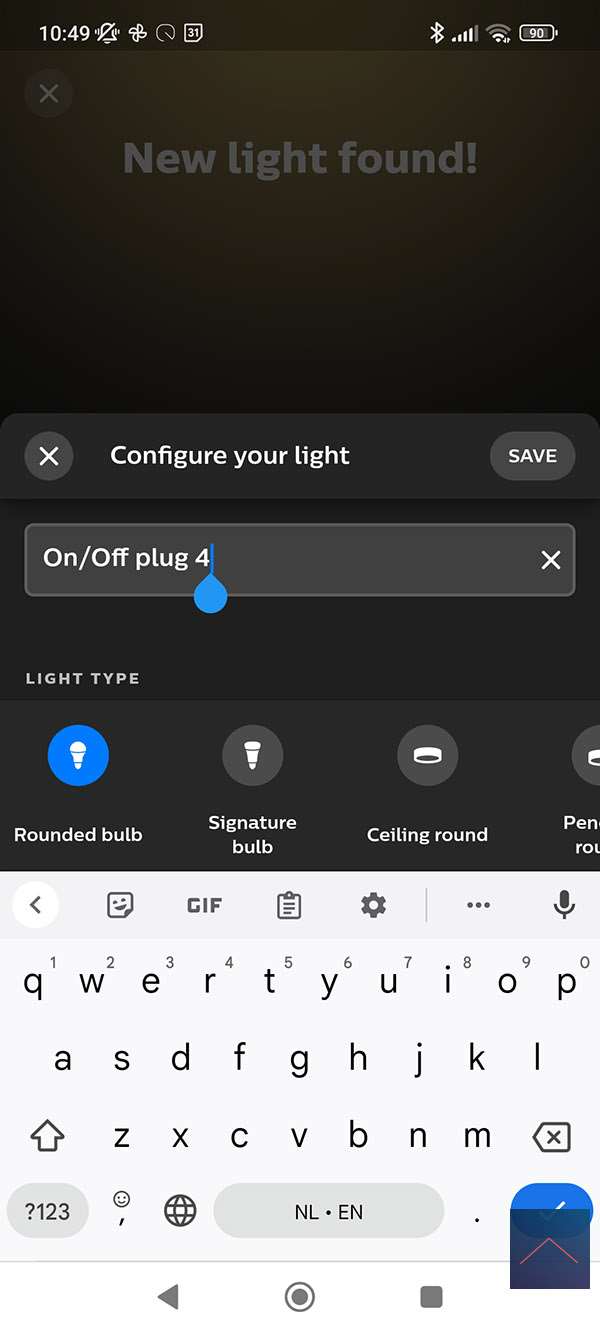Clear the light name text field

pyautogui.click(x=550, y=560)
